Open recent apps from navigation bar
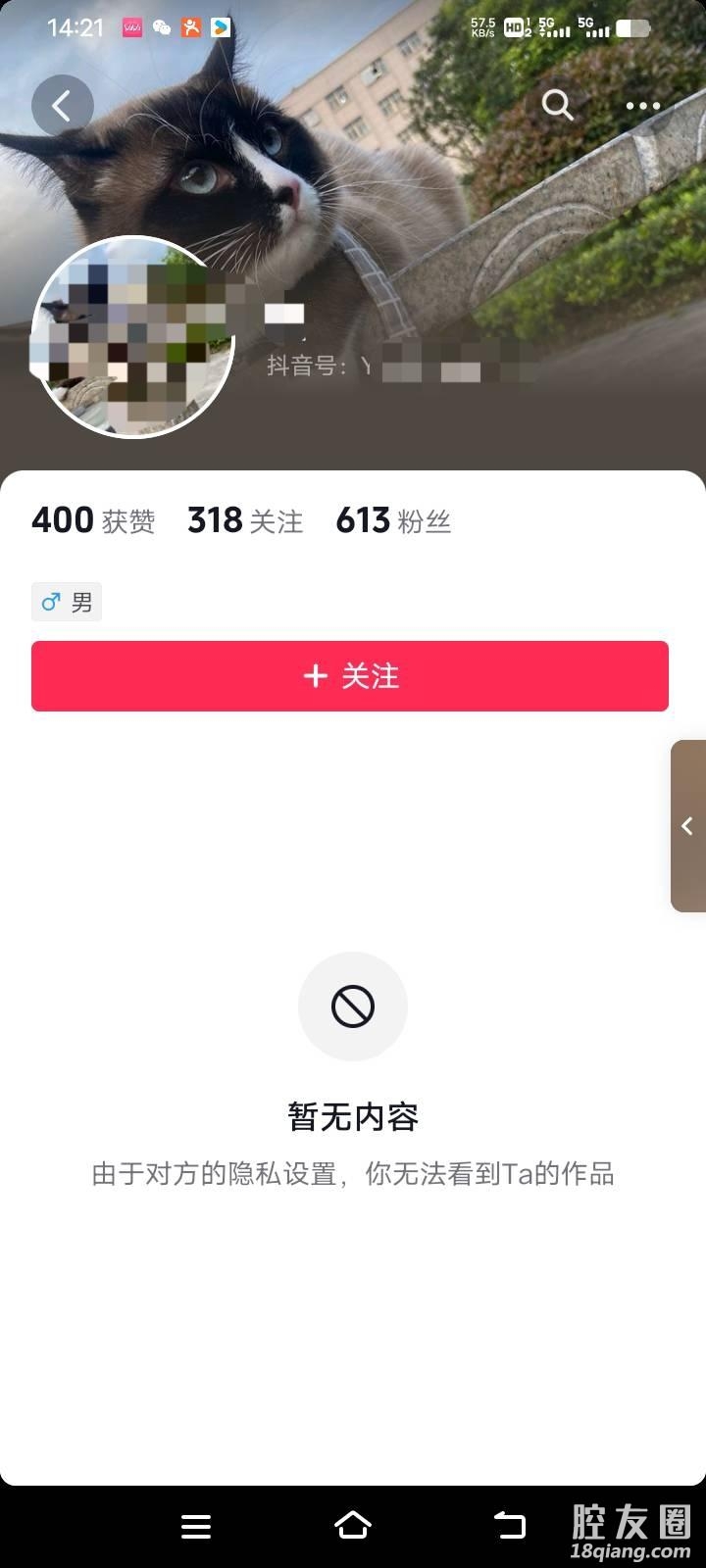 [196, 1526]
